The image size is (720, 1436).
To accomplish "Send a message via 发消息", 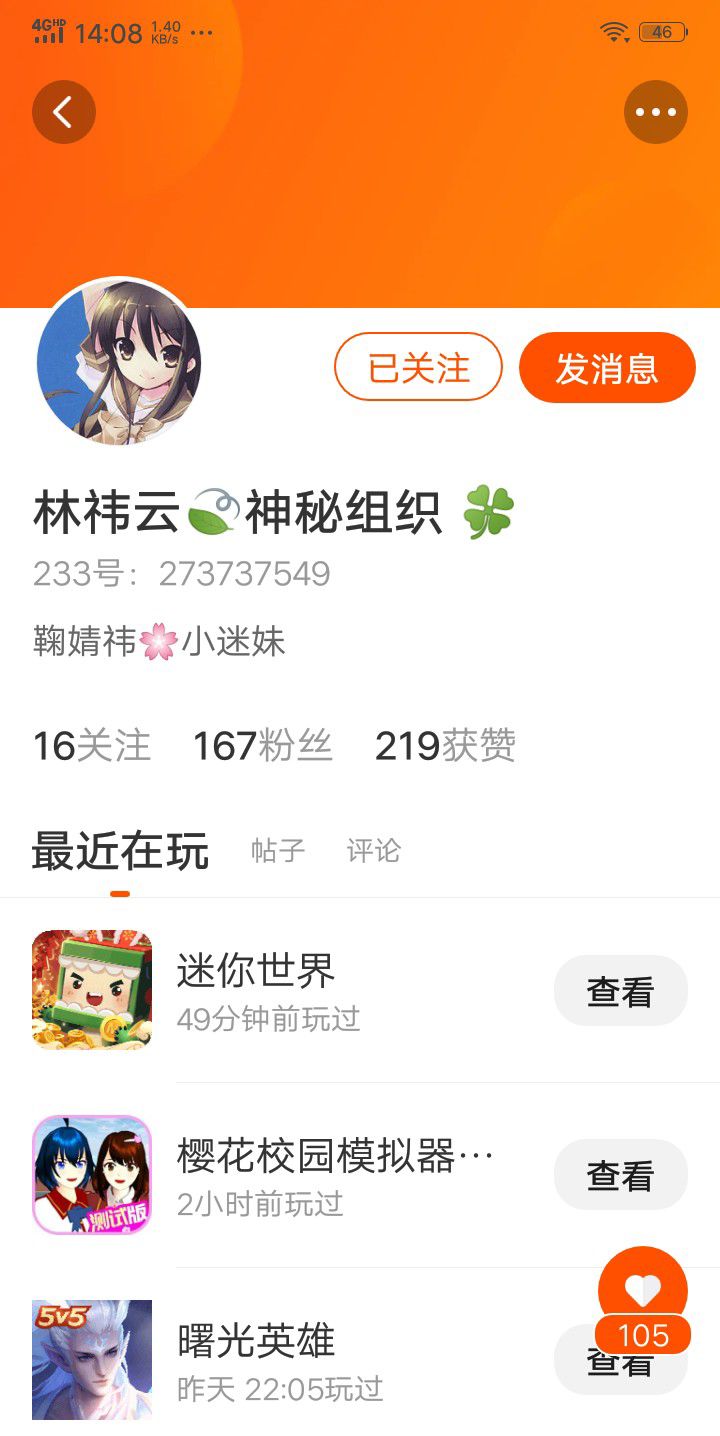I will click(x=607, y=367).
